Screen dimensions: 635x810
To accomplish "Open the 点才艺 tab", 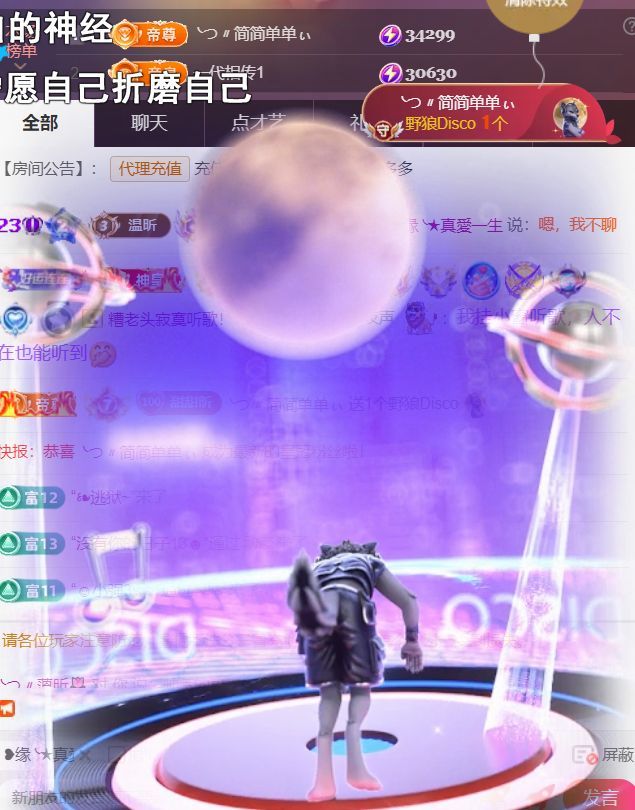I will pyautogui.click(x=257, y=123).
